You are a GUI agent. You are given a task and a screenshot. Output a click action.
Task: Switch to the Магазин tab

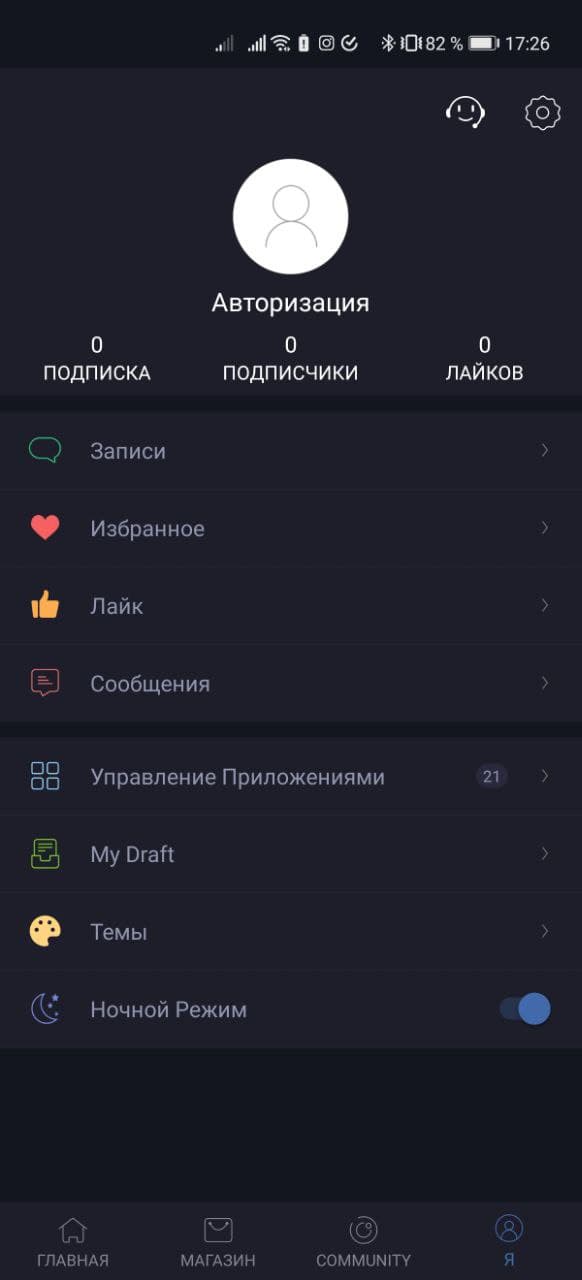tap(218, 1242)
